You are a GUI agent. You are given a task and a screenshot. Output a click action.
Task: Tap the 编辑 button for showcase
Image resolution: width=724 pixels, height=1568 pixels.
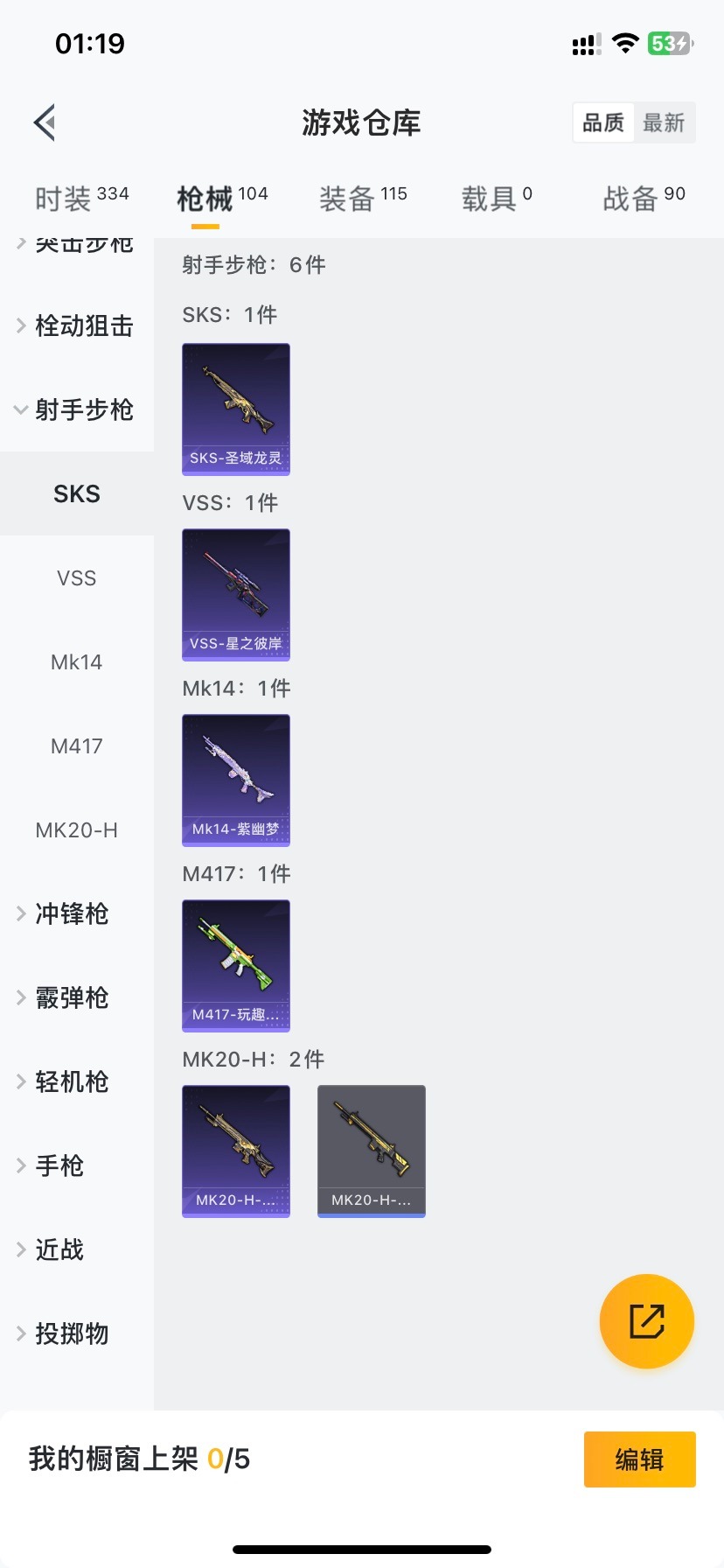pos(639,1459)
